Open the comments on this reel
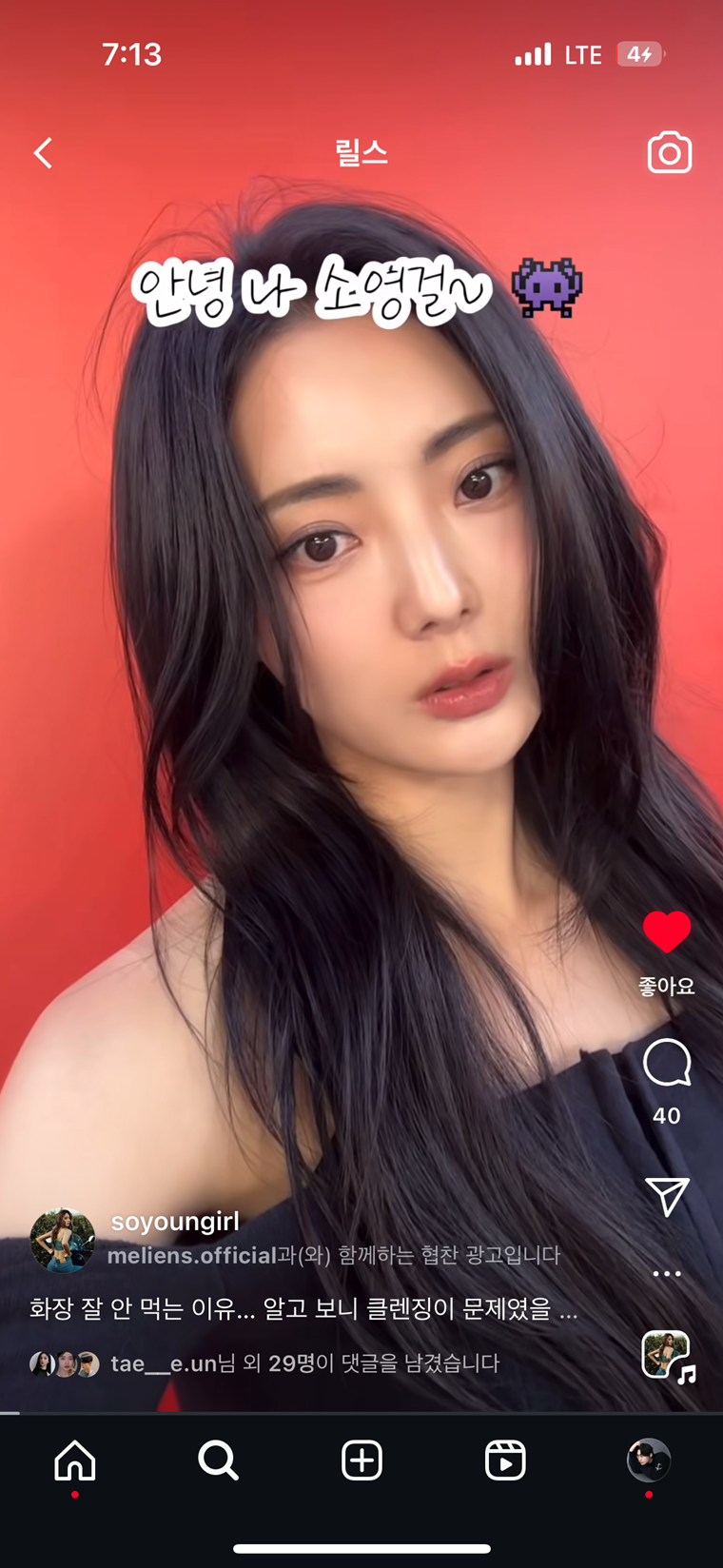The image size is (723, 1568). (667, 1063)
